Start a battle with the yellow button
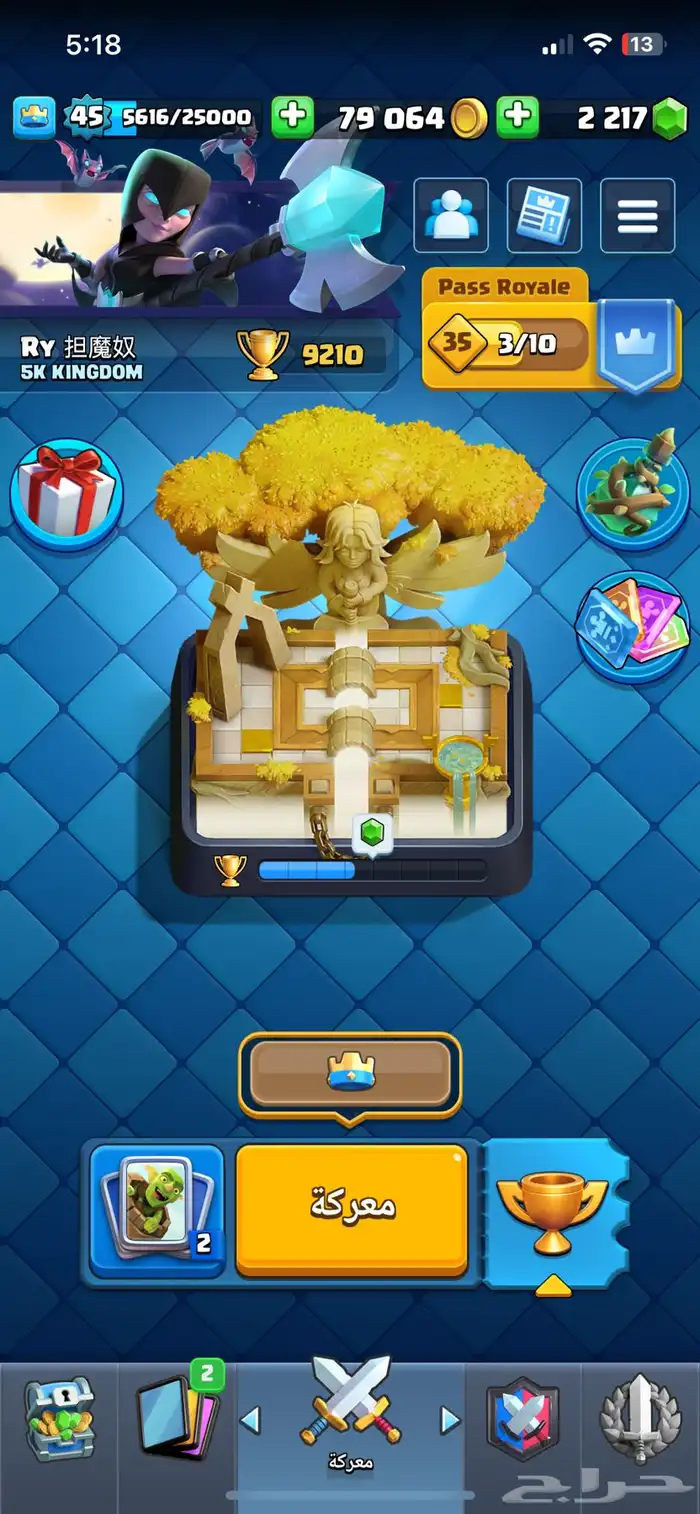Screen dimensions: 700x1514 coord(352,1210)
